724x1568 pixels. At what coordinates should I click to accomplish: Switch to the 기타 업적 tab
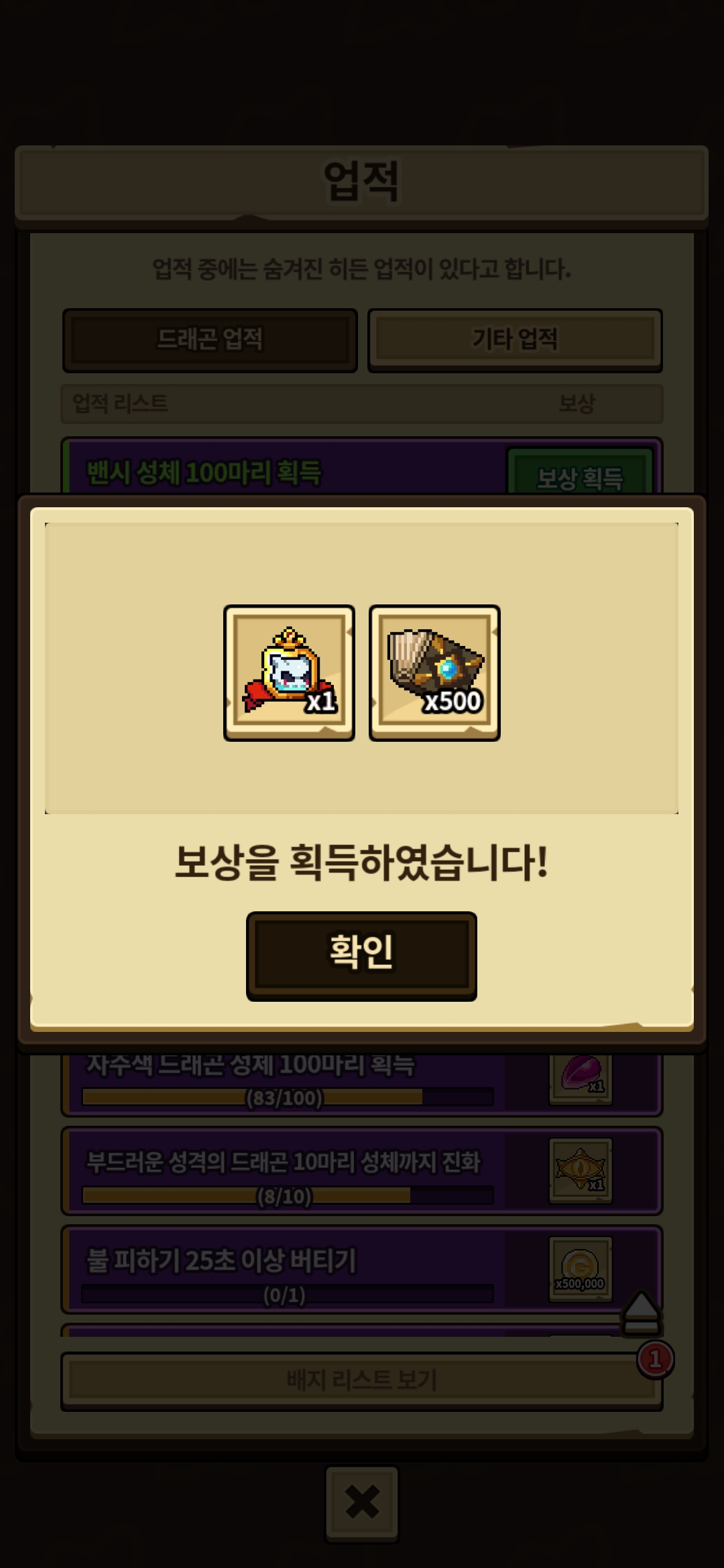pyautogui.click(x=515, y=340)
